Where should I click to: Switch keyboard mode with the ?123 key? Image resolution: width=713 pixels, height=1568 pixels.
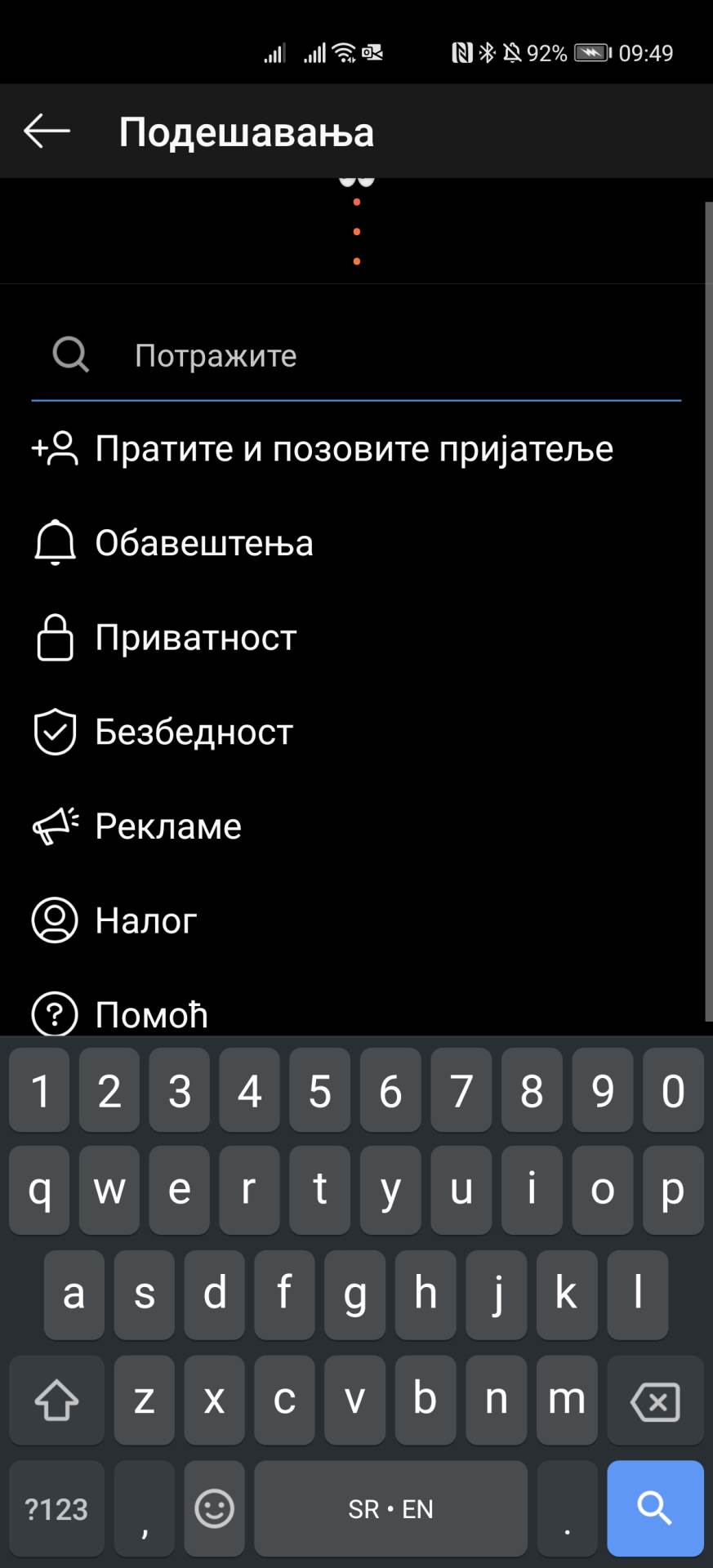click(56, 1508)
